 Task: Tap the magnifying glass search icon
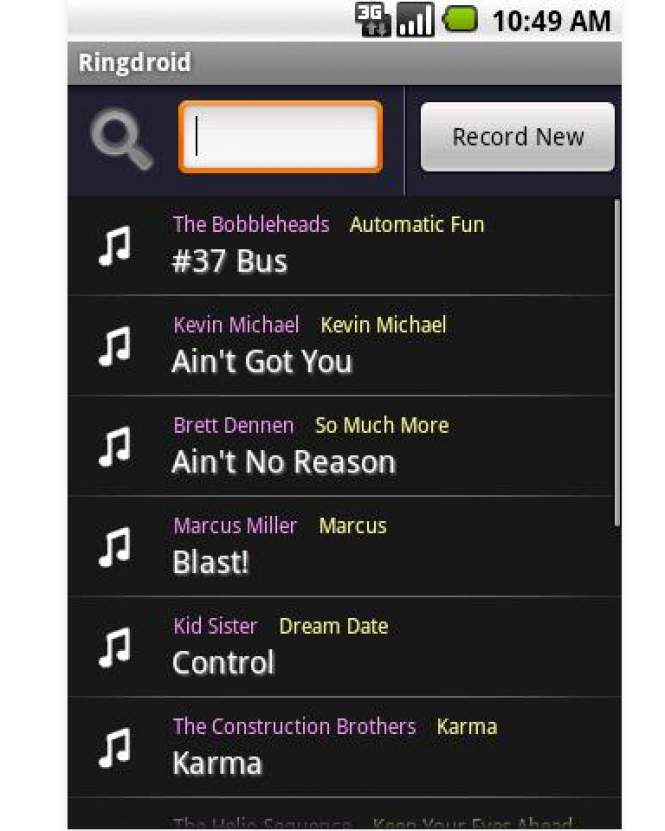tap(122, 140)
